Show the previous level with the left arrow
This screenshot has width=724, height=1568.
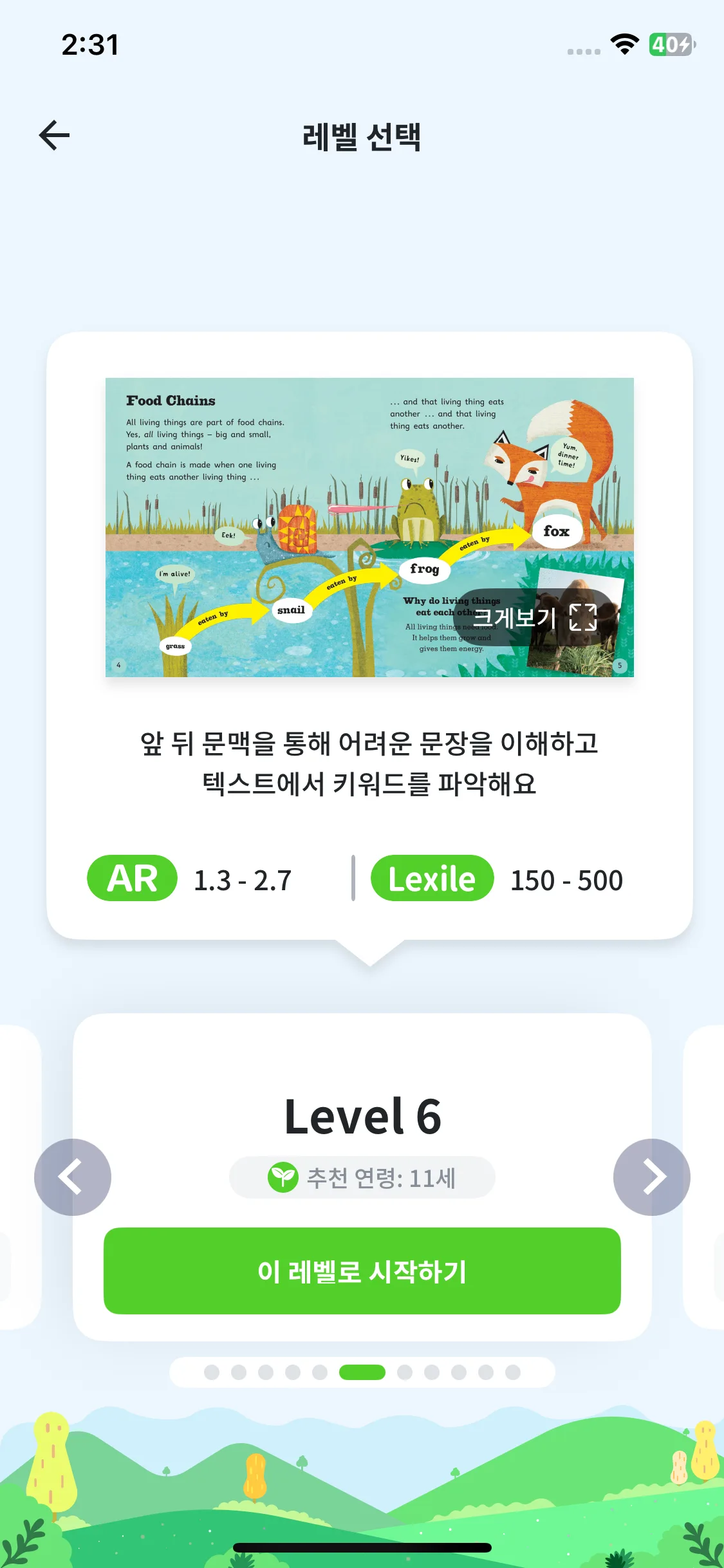(73, 1177)
